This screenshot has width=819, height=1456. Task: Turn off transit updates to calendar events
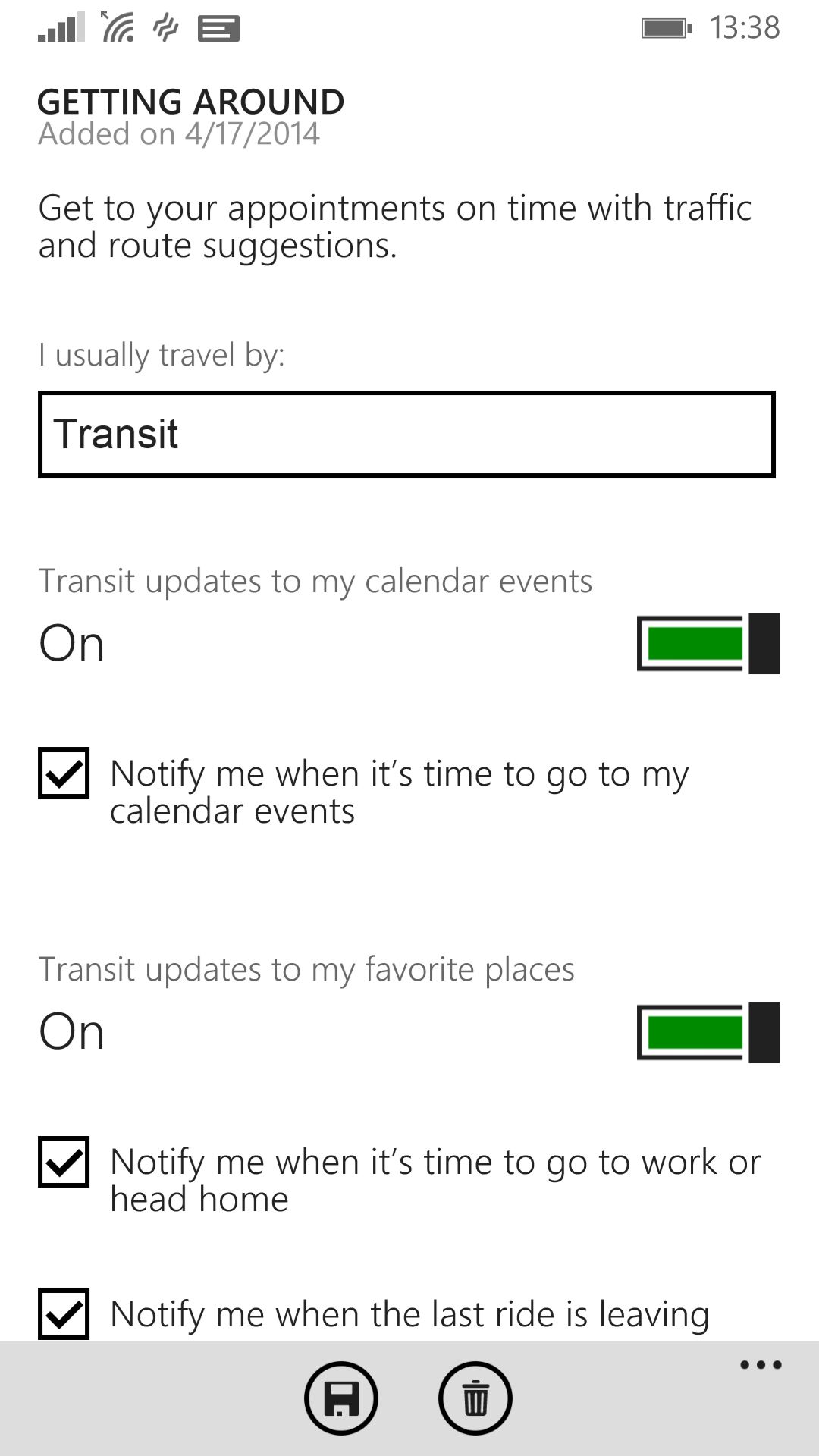708,643
